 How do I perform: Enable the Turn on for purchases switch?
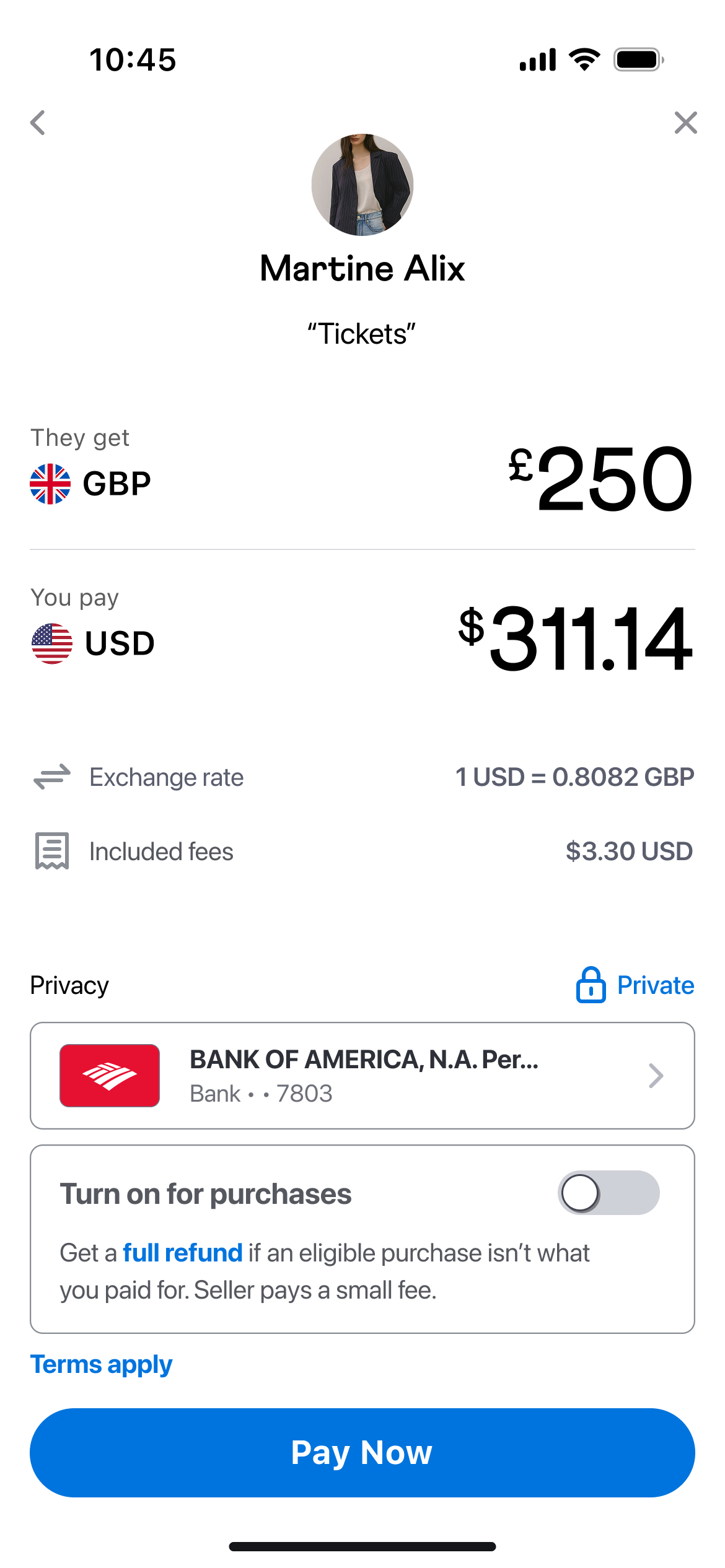[x=609, y=1193]
